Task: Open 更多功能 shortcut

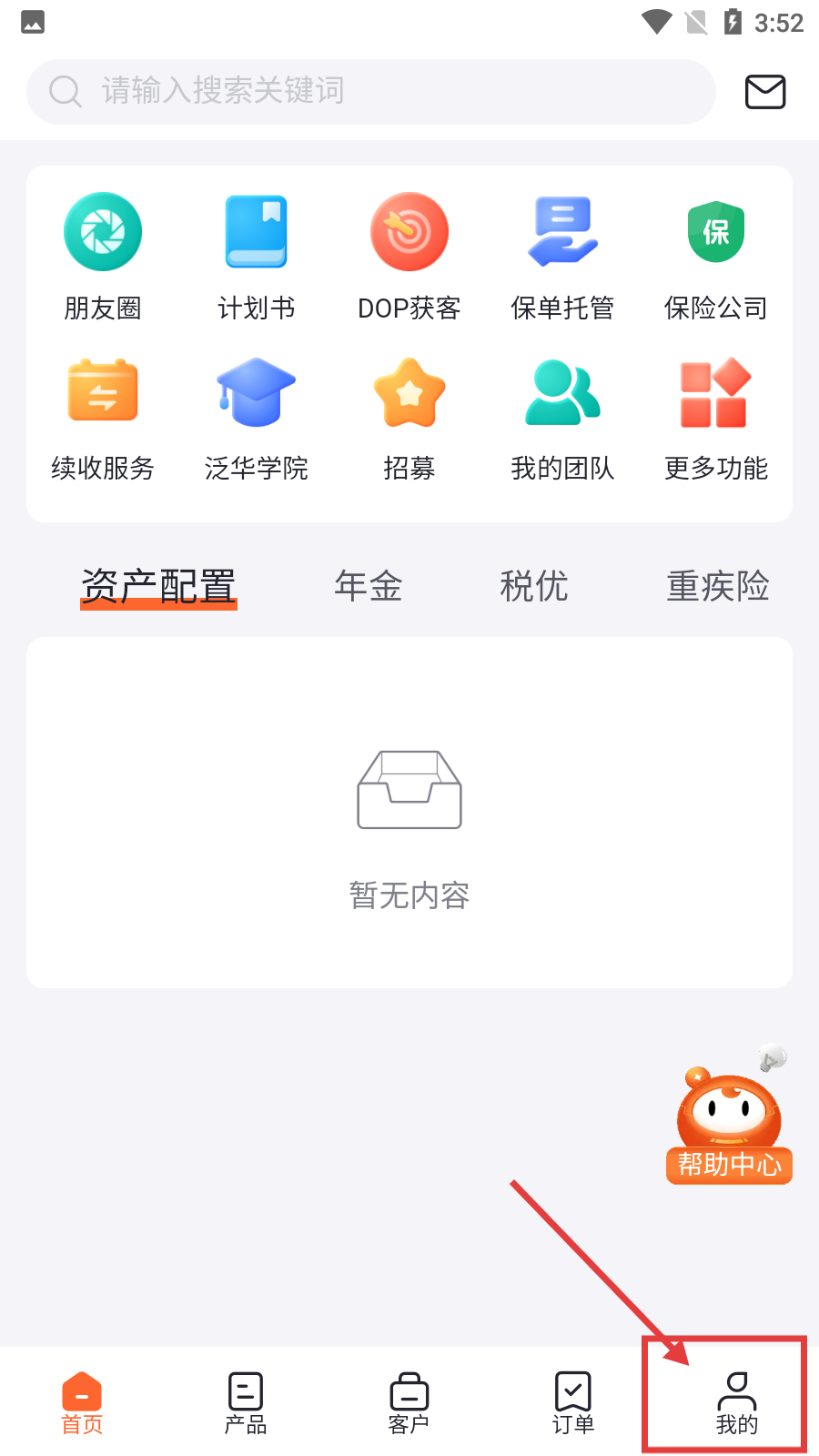Action: point(716,417)
